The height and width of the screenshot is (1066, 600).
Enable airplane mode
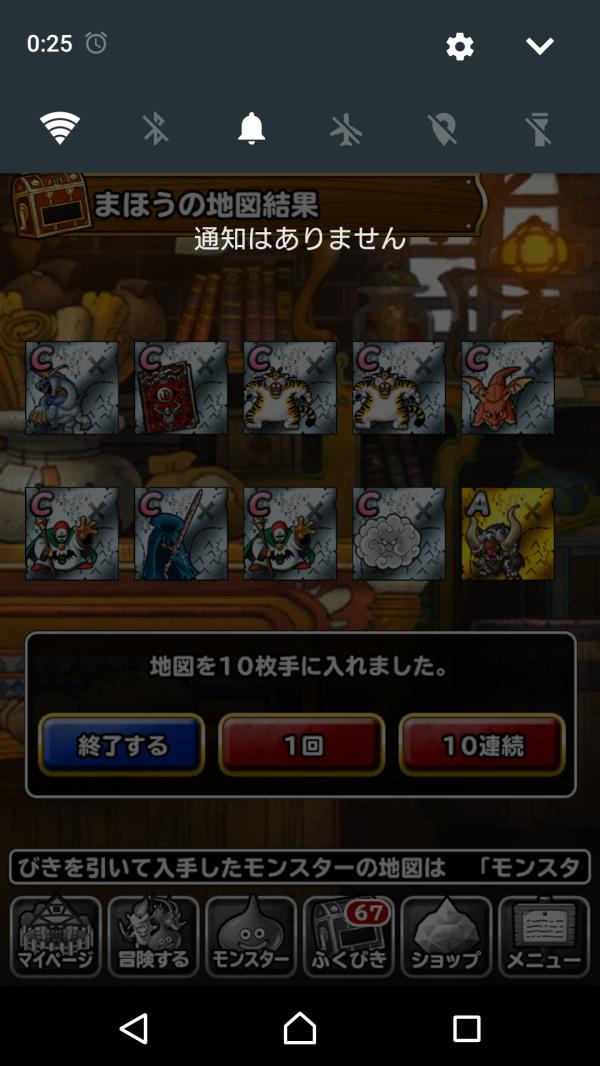[346, 128]
